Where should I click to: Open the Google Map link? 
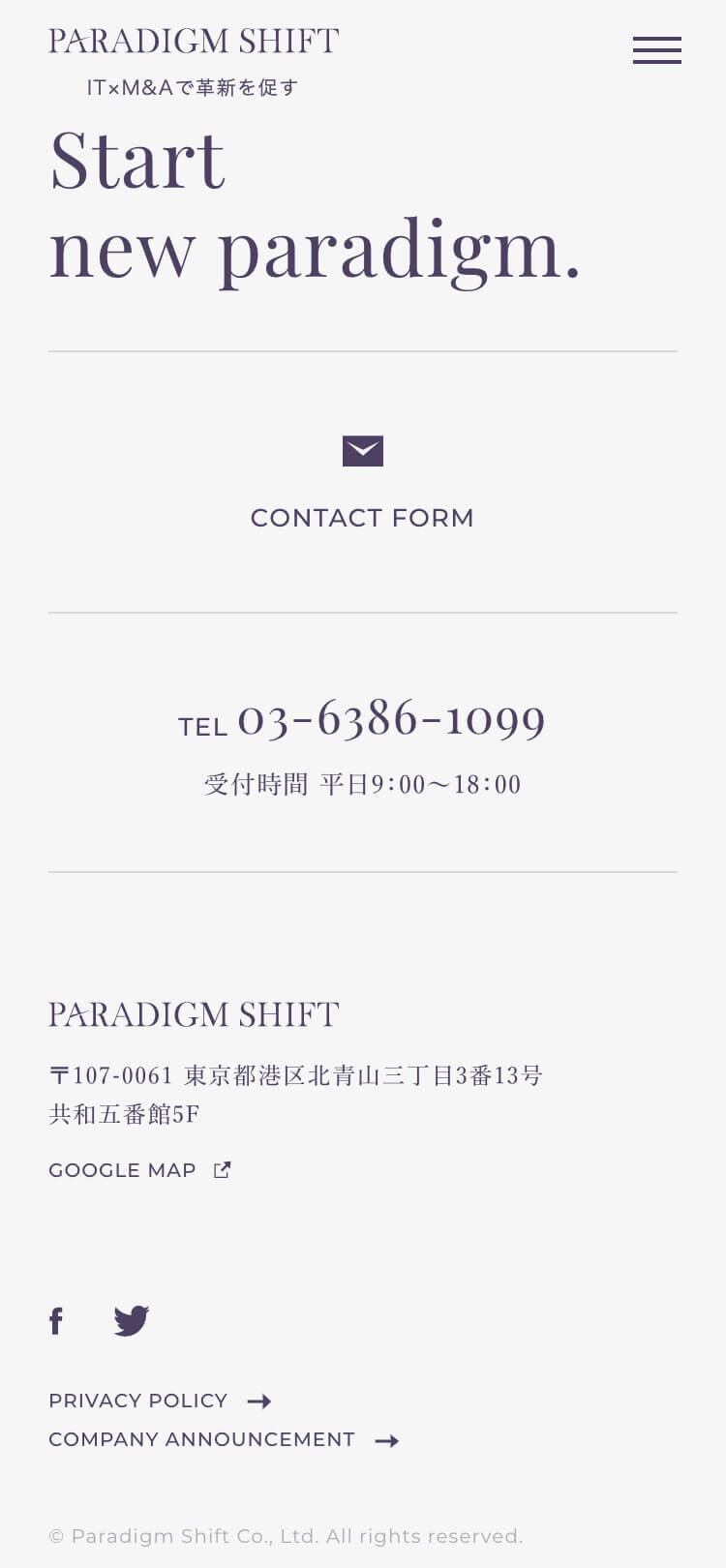tap(139, 1170)
